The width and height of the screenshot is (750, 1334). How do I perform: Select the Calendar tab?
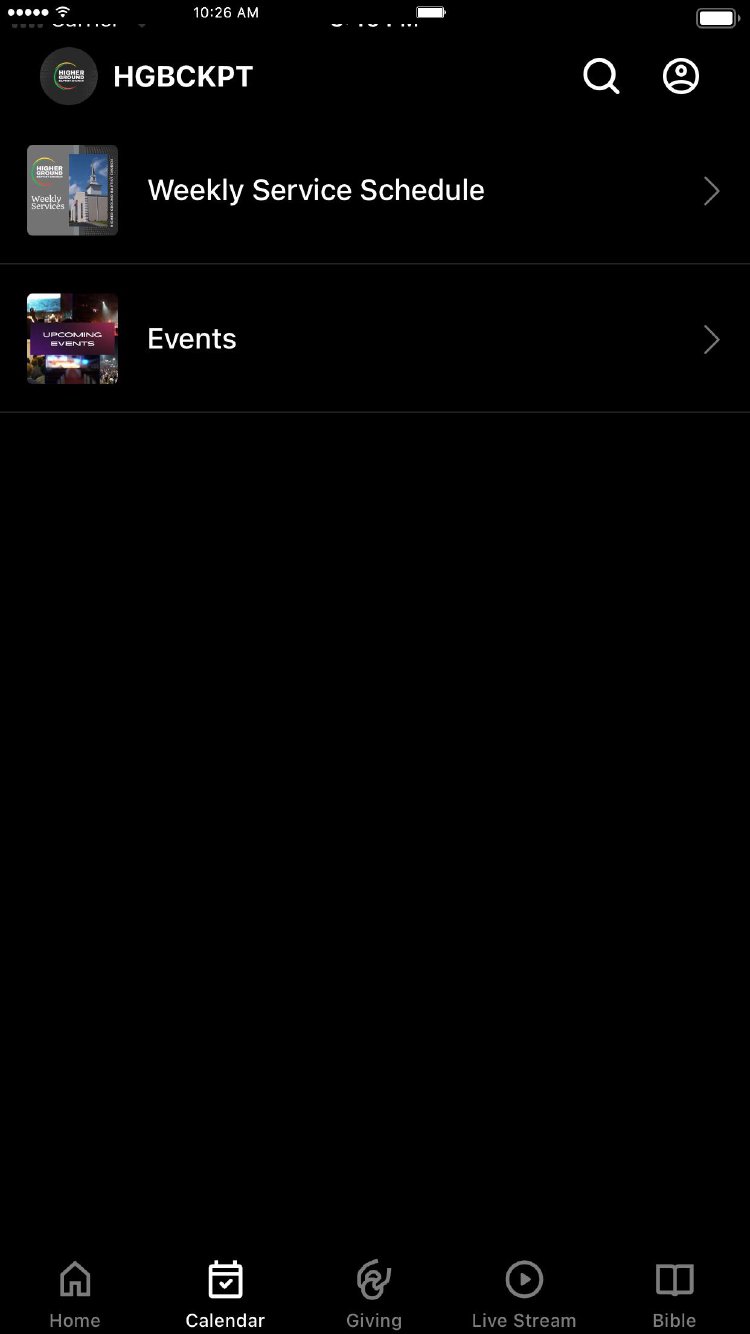[x=225, y=1294]
